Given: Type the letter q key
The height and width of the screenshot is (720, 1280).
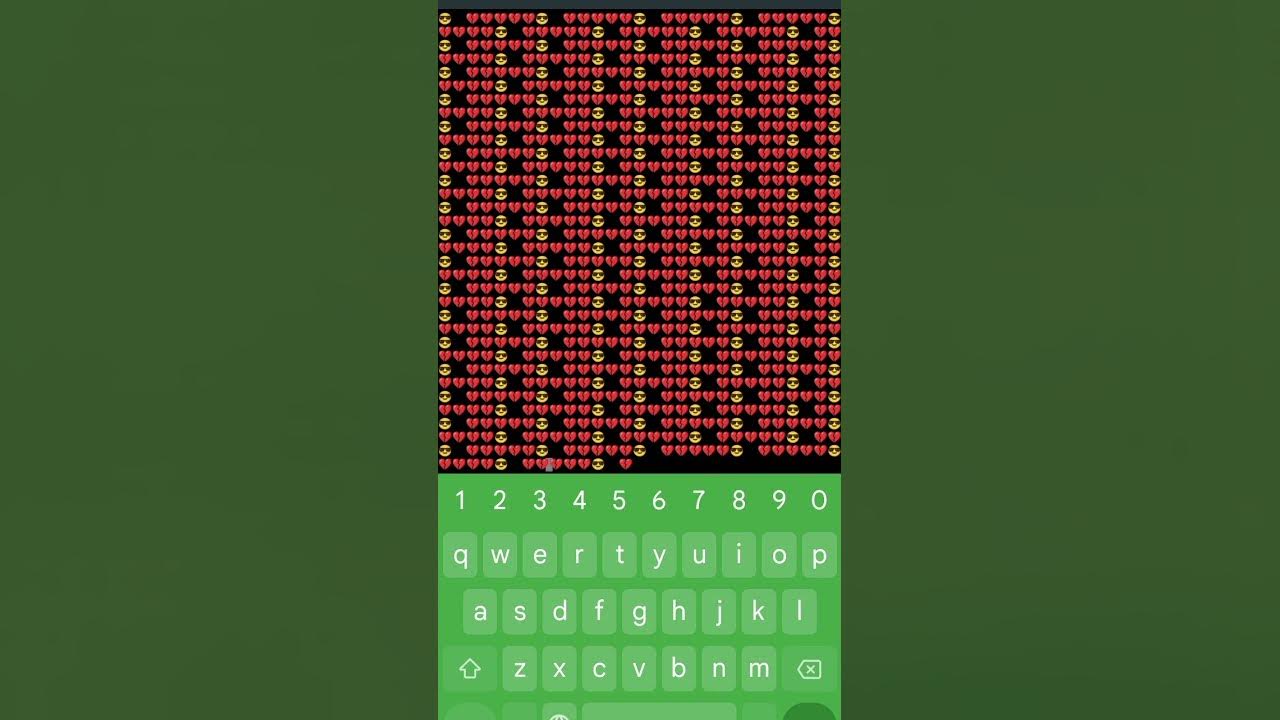Looking at the screenshot, I should coord(460,556).
